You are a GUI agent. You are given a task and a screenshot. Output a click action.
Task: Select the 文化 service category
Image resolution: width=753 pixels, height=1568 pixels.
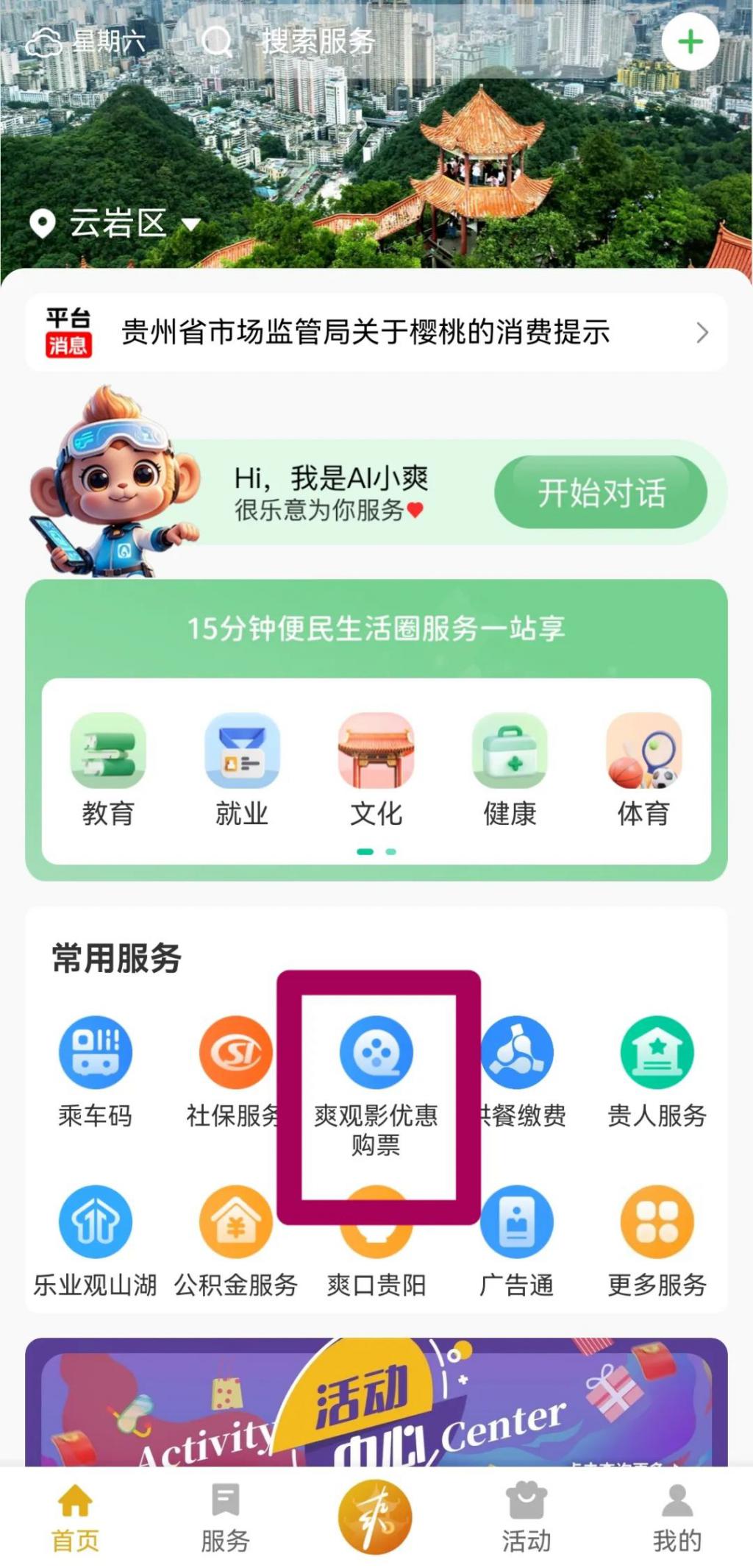pos(376,770)
